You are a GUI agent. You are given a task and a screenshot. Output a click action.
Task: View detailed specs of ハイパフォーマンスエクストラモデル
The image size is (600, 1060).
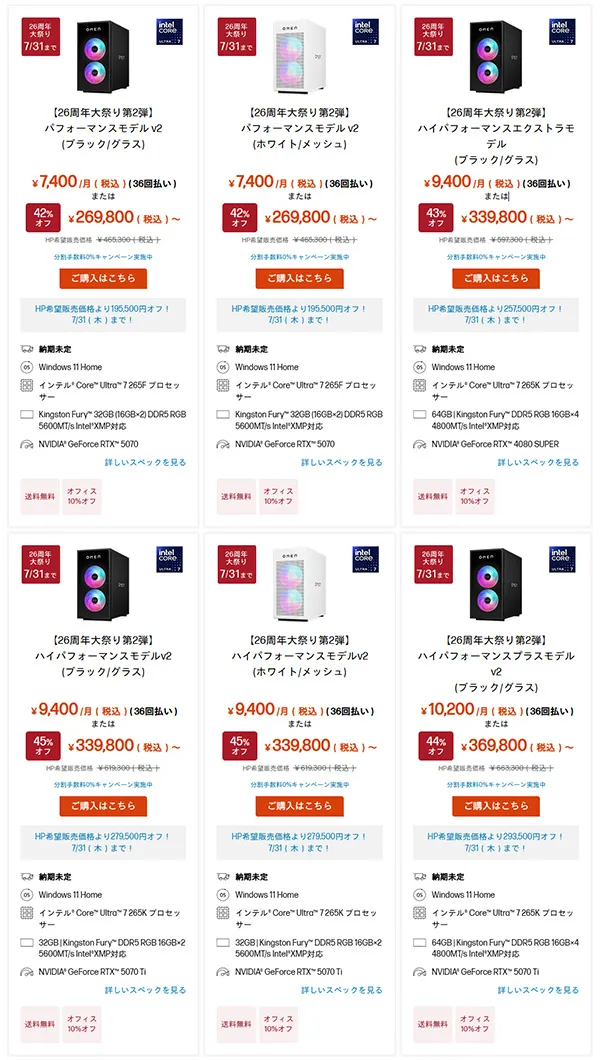(538, 462)
